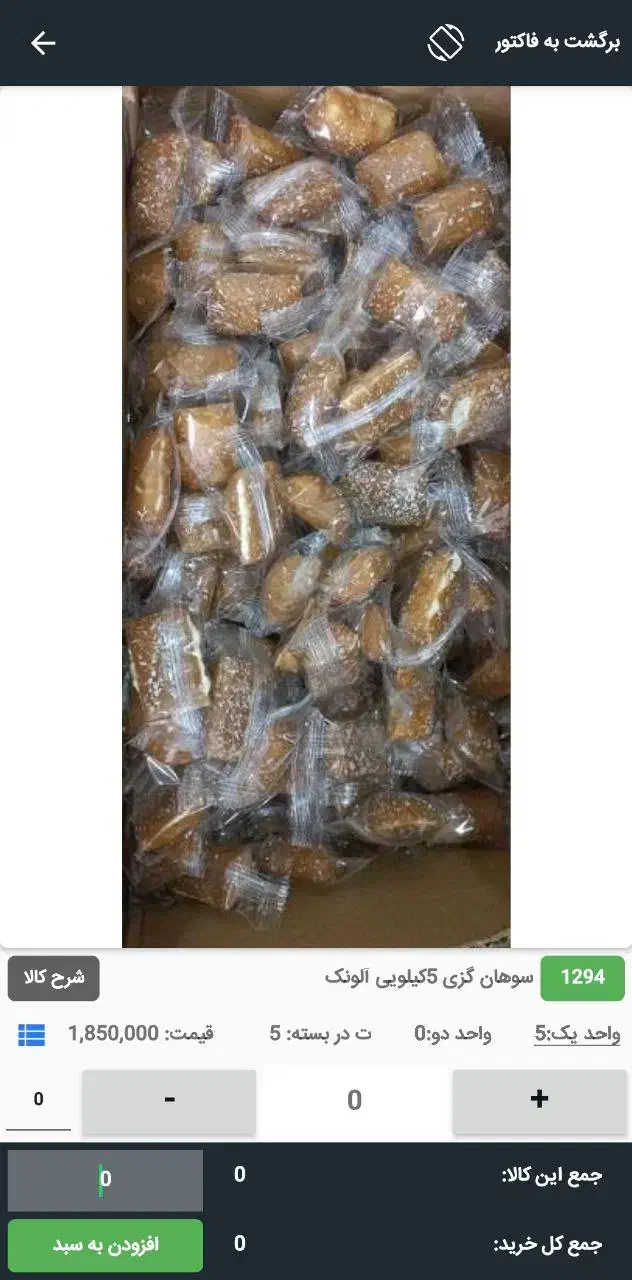This screenshot has height=1280, width=632.
Task: Edit the small quantity field beside minus
Action: [x=38, y=1100]
